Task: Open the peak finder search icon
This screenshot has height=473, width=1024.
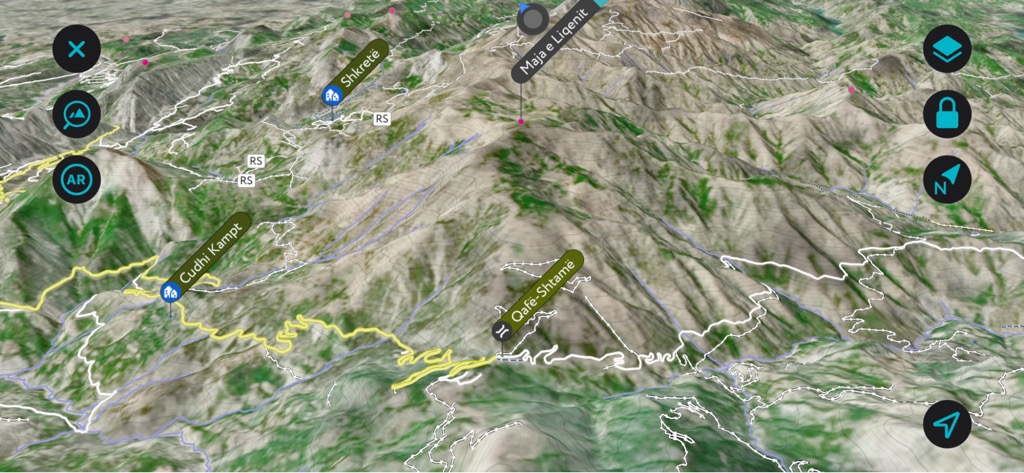Action: point(77,114)
